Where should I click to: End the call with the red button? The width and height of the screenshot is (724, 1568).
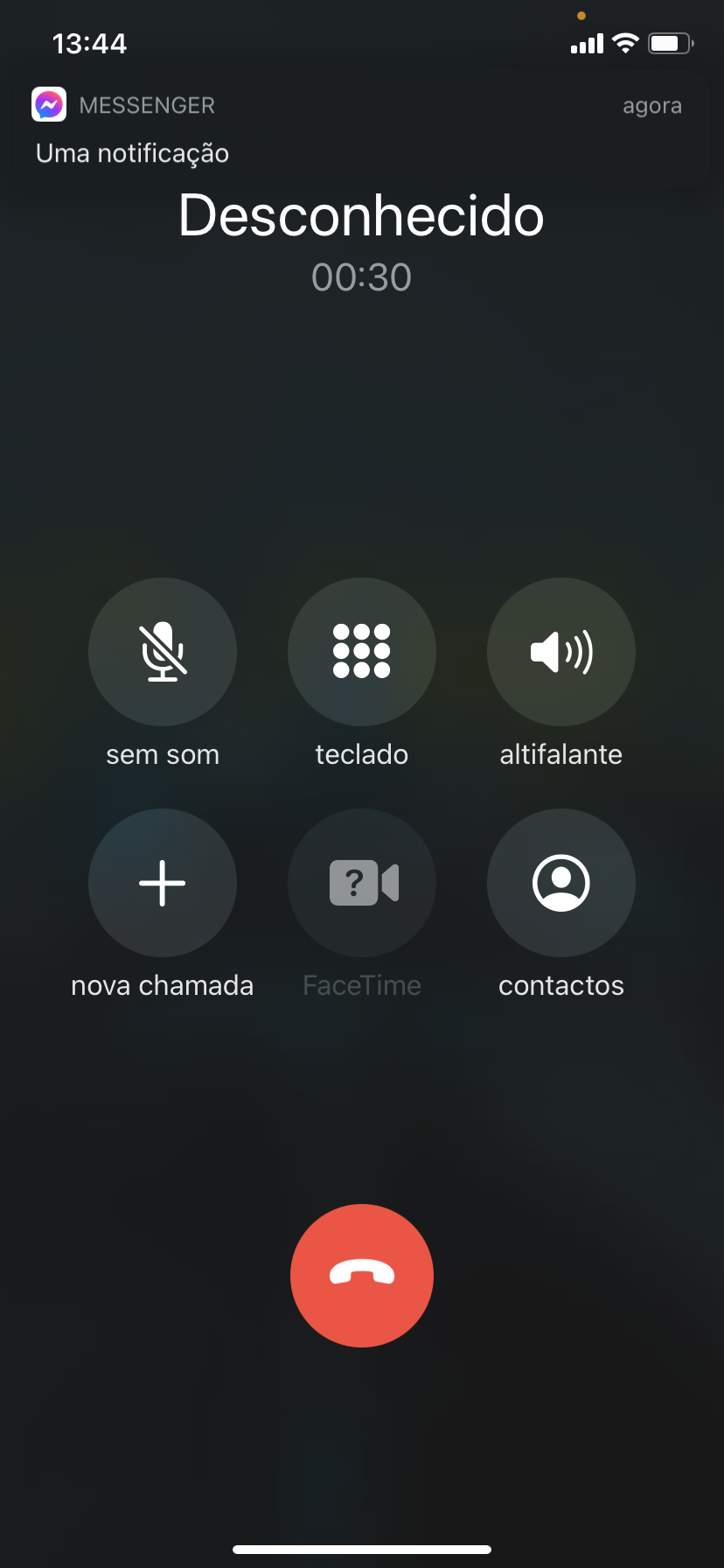coord(362,1275)
